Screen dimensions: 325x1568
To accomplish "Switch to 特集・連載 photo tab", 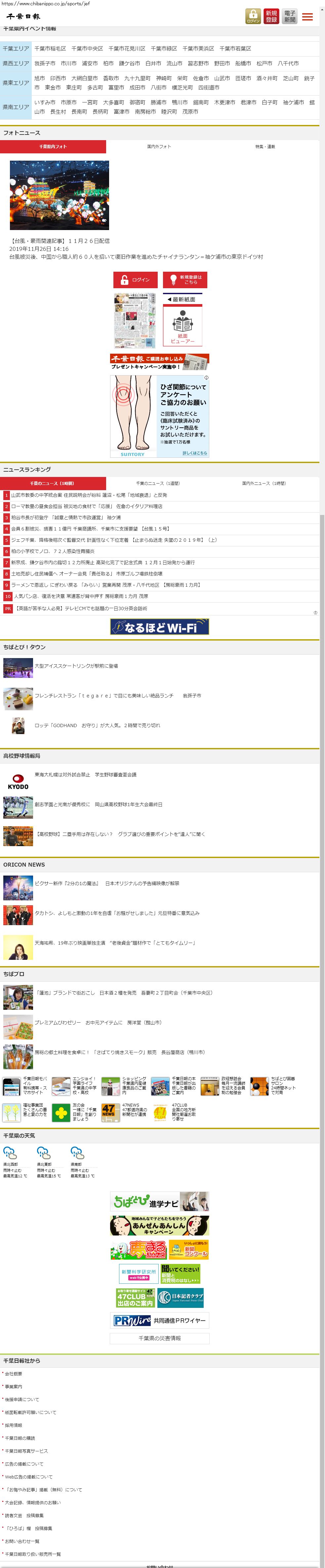I will point(265,147).
